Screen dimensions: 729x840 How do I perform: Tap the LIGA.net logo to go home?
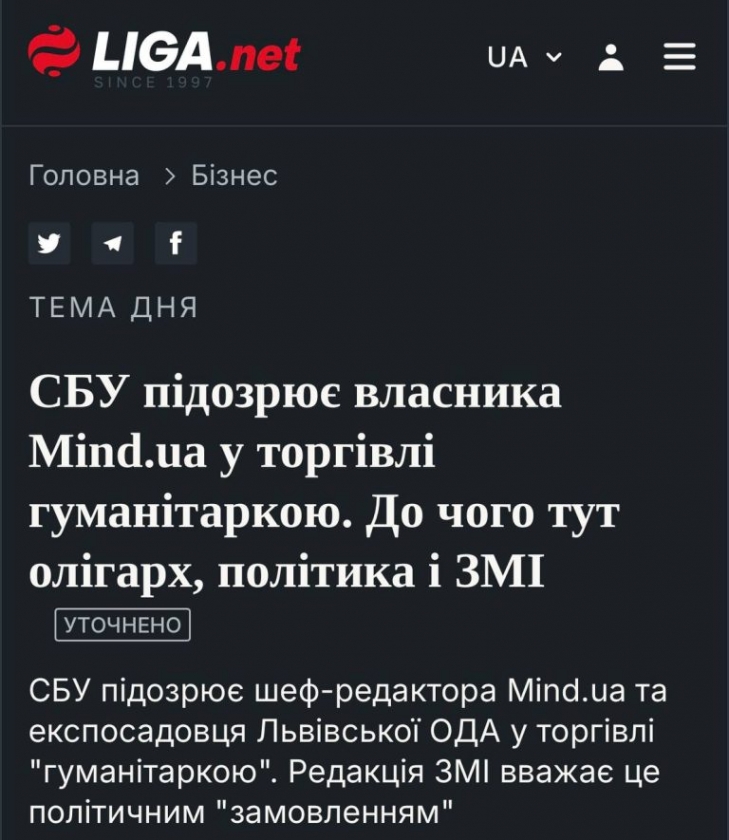[x=164, y=55]
